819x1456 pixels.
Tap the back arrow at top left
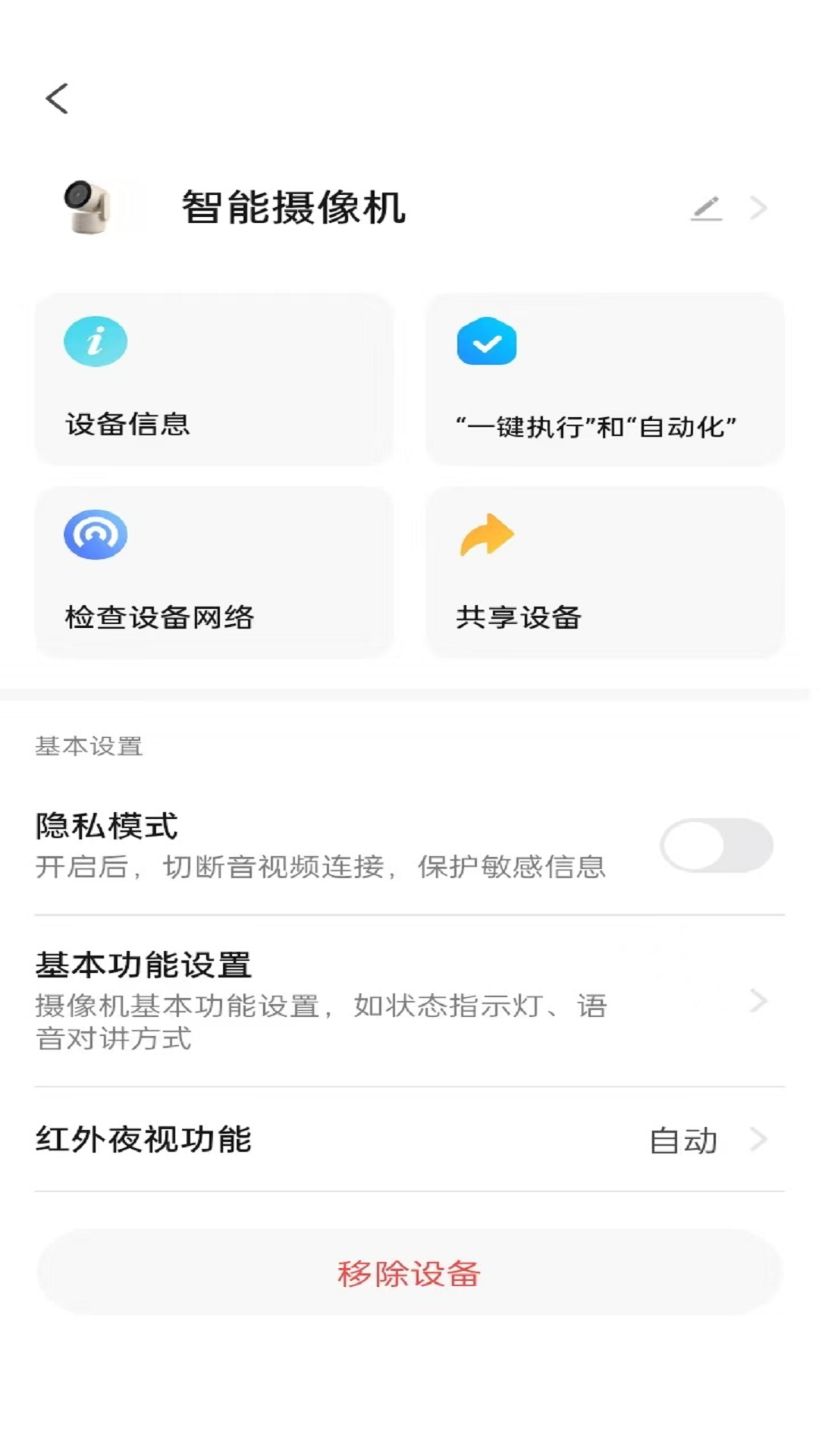pyautogui.click(x=56, y=98)
